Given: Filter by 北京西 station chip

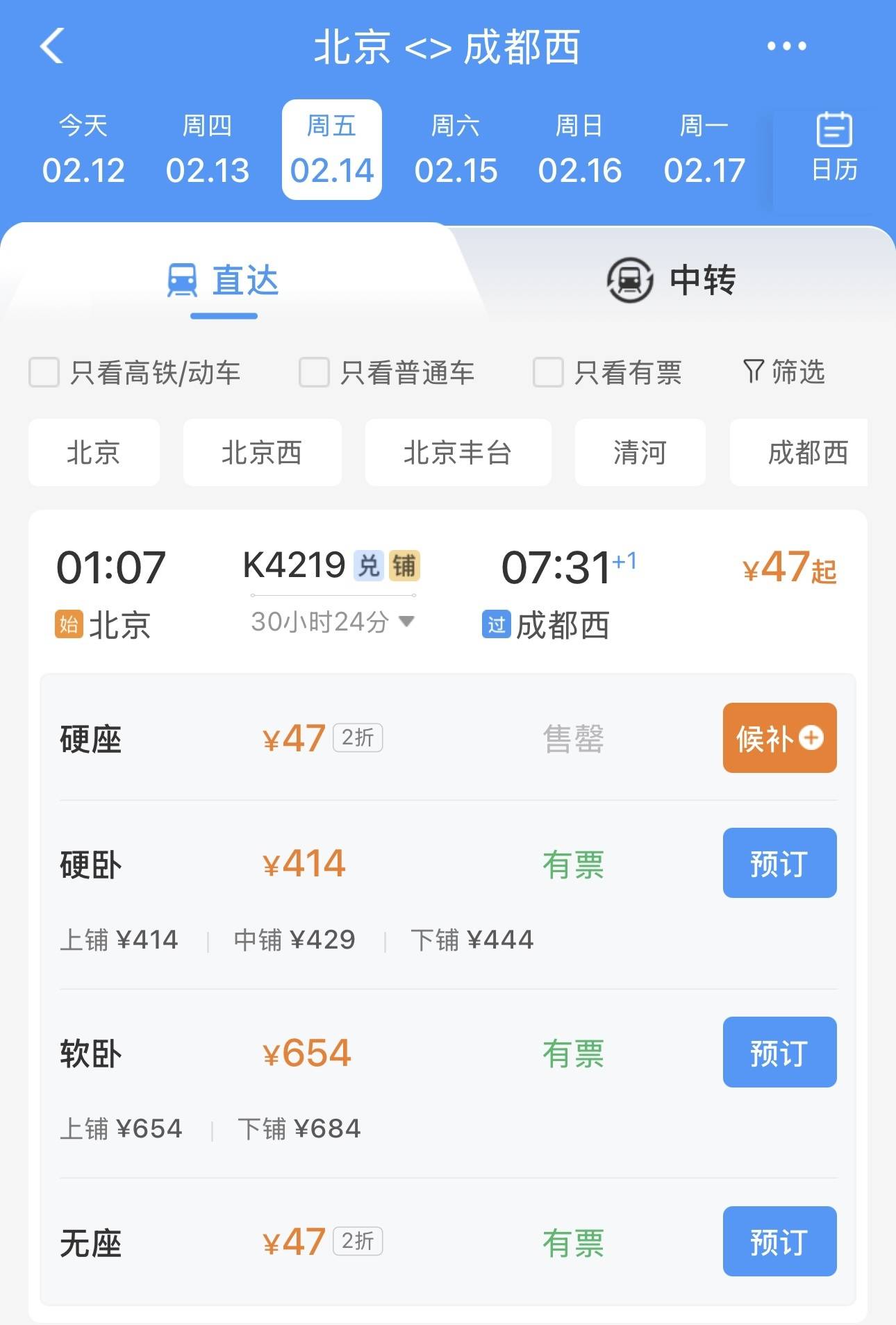Looking at the screenshot, I should click(x=262, y=453).
